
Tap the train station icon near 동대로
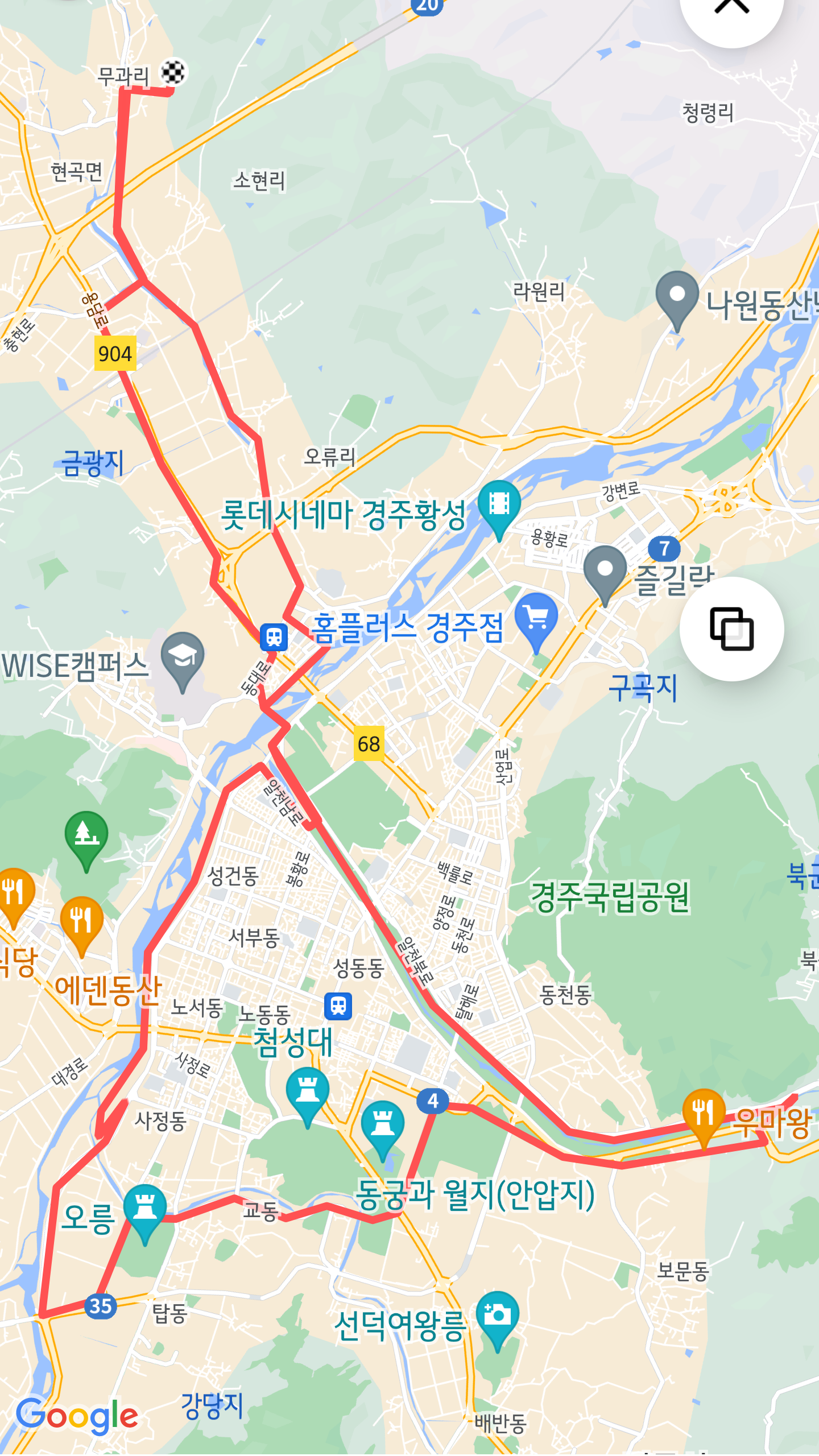274,637
